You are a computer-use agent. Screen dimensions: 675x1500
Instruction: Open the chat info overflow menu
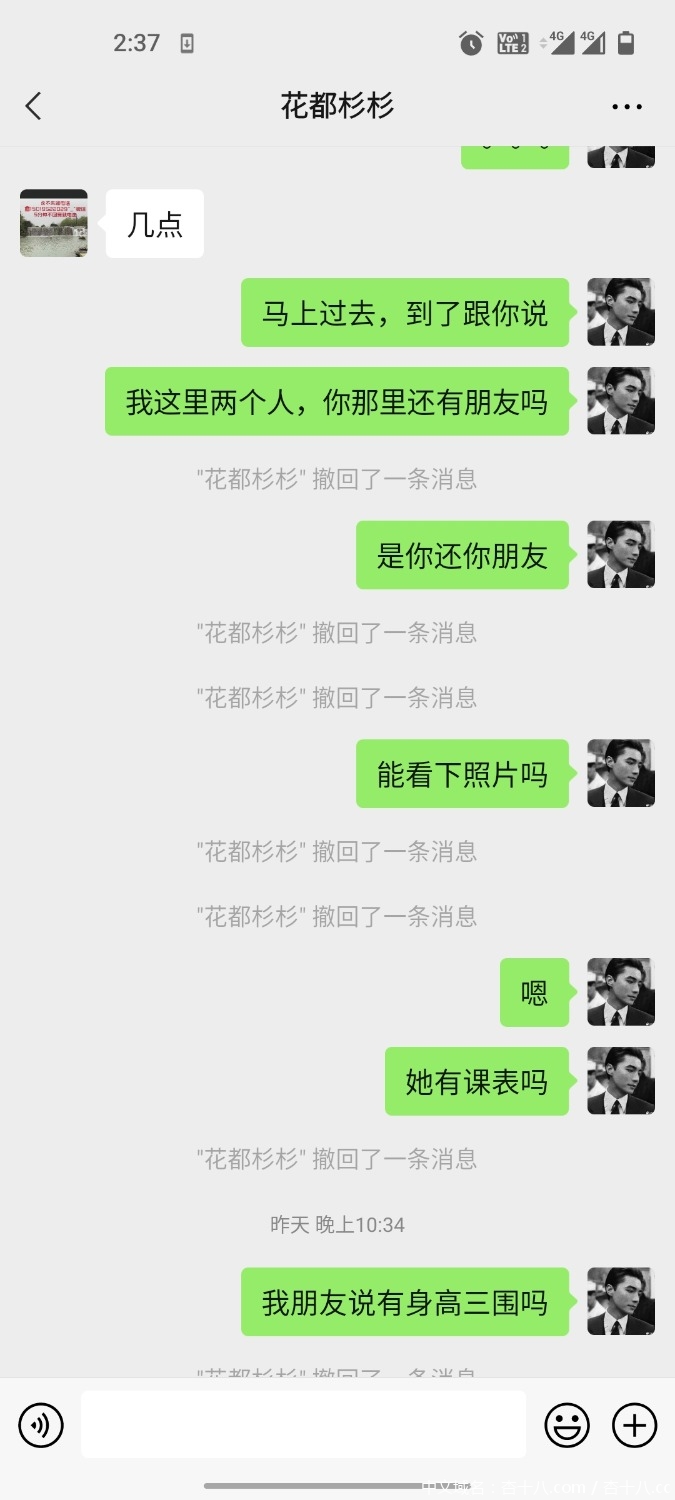pyautogui.click(x=626, y=107)
